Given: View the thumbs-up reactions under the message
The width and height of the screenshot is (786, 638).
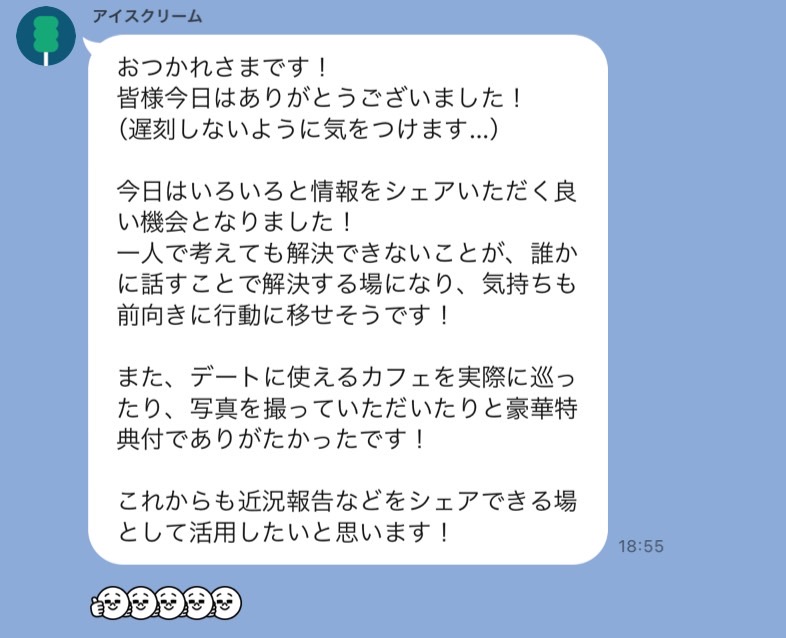Looking at the screenshot, I should tap(166, 603).
